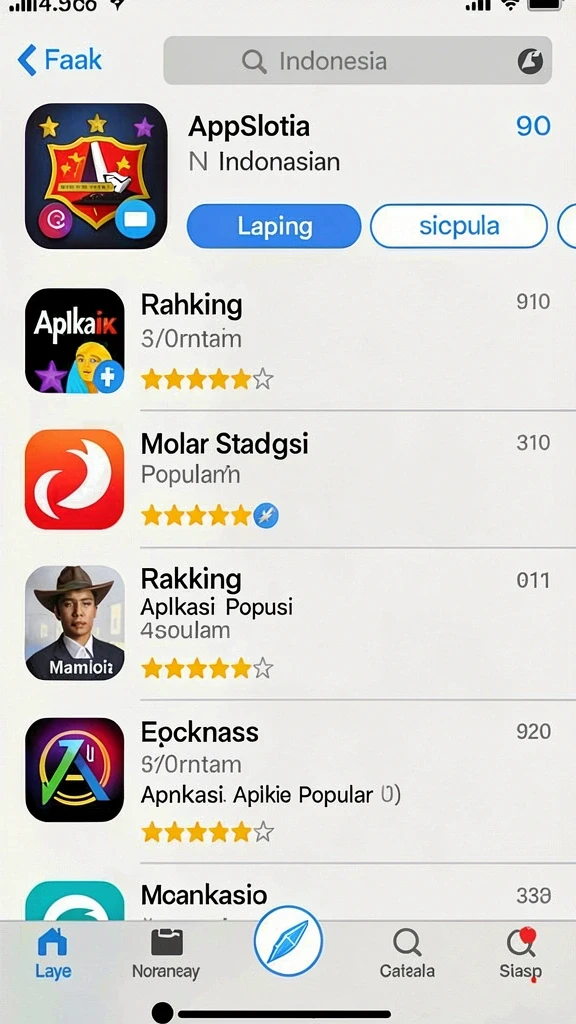The width and height of the screenshot is (576, 1024).
Task: Tap the blue Laping button
Action: coord(274,227)
